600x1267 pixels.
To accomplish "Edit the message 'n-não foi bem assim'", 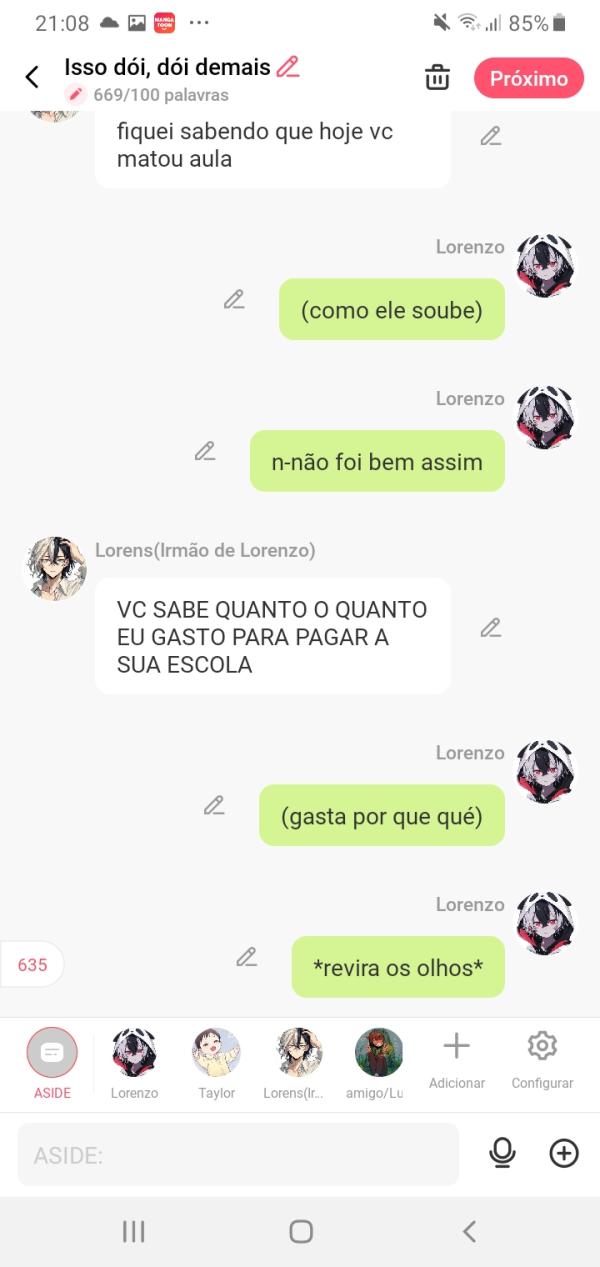I will pyautogui.click(x=205, y=451).
